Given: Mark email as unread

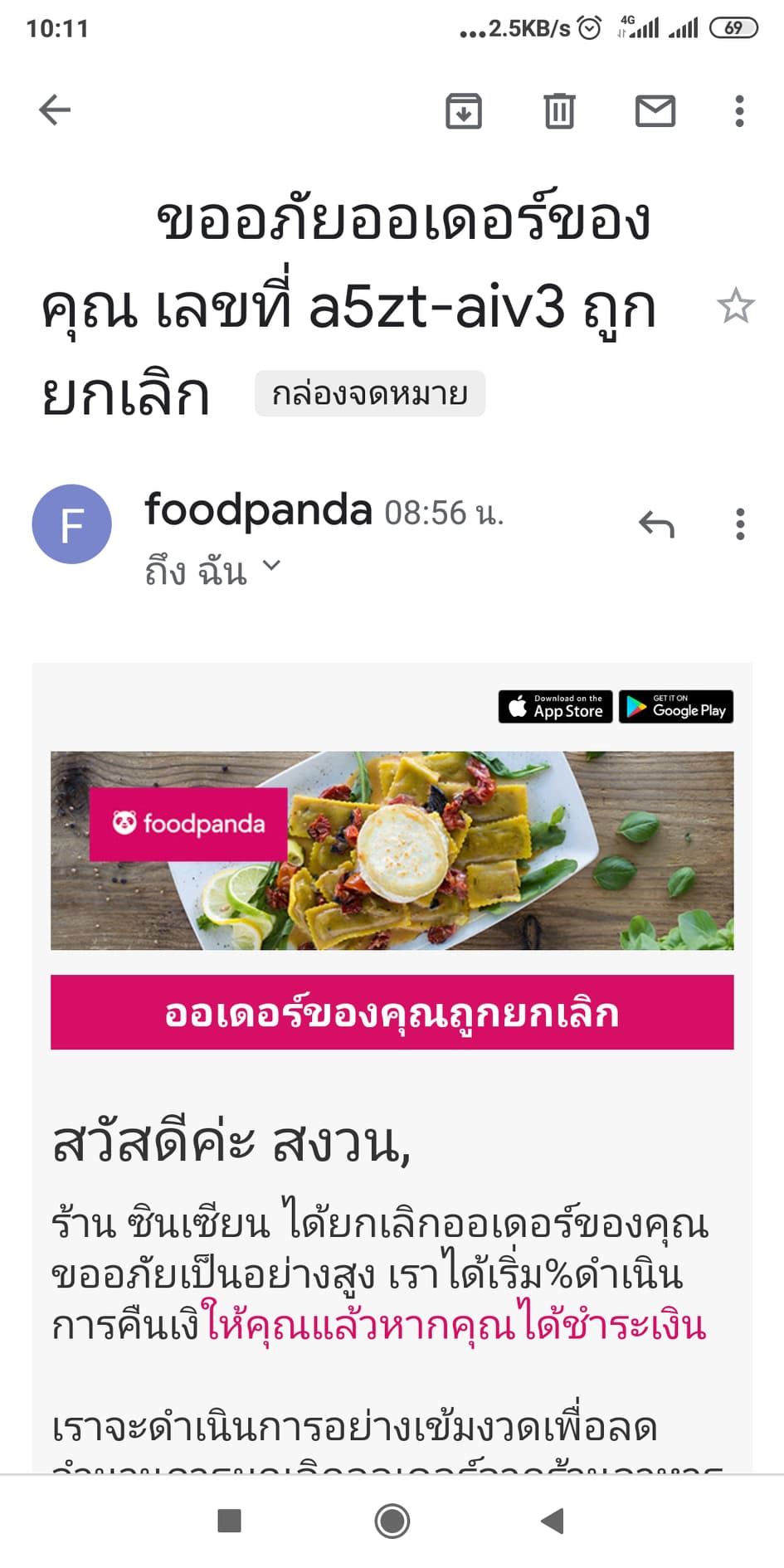Looking at the screenshot, I should (x=655, y=111).
